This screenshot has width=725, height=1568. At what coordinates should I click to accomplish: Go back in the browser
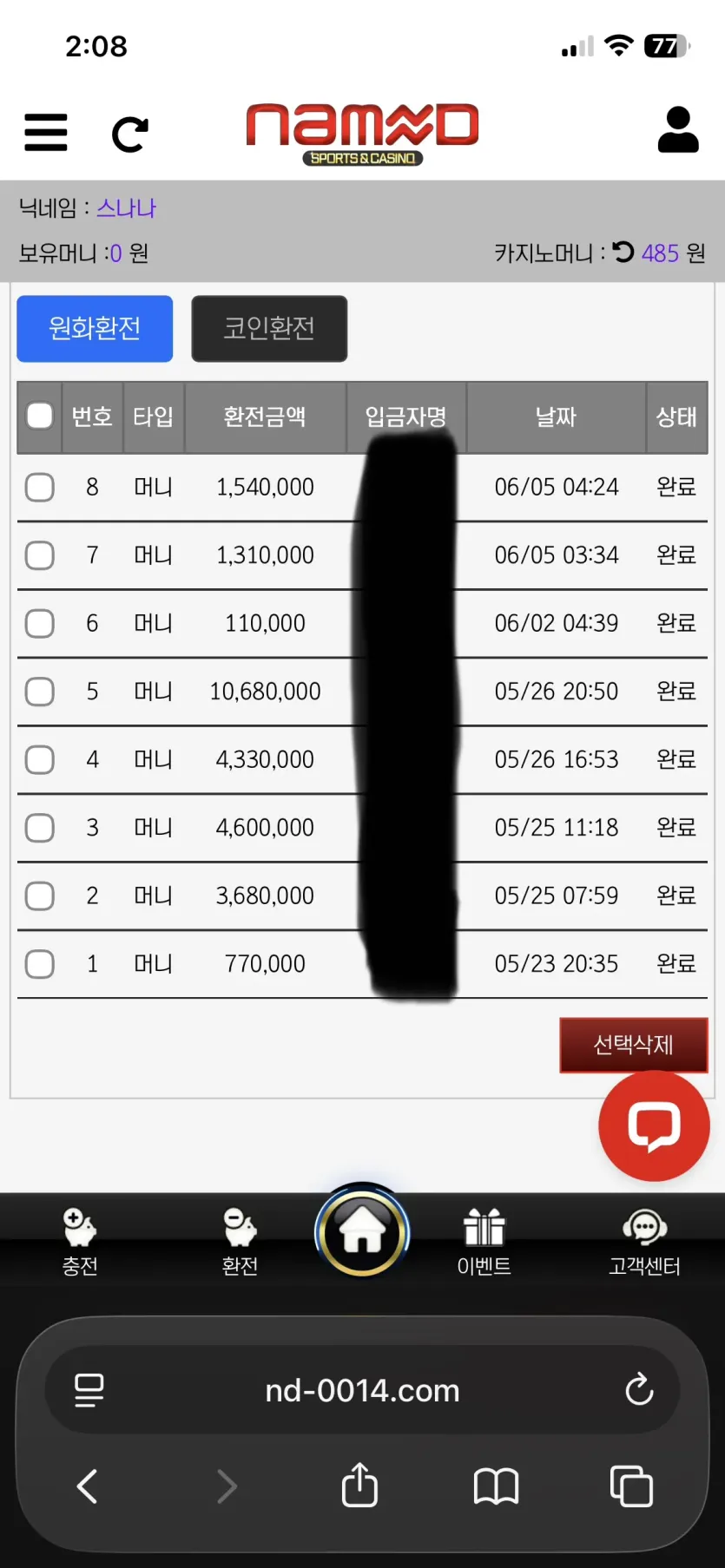[87, 1486]
